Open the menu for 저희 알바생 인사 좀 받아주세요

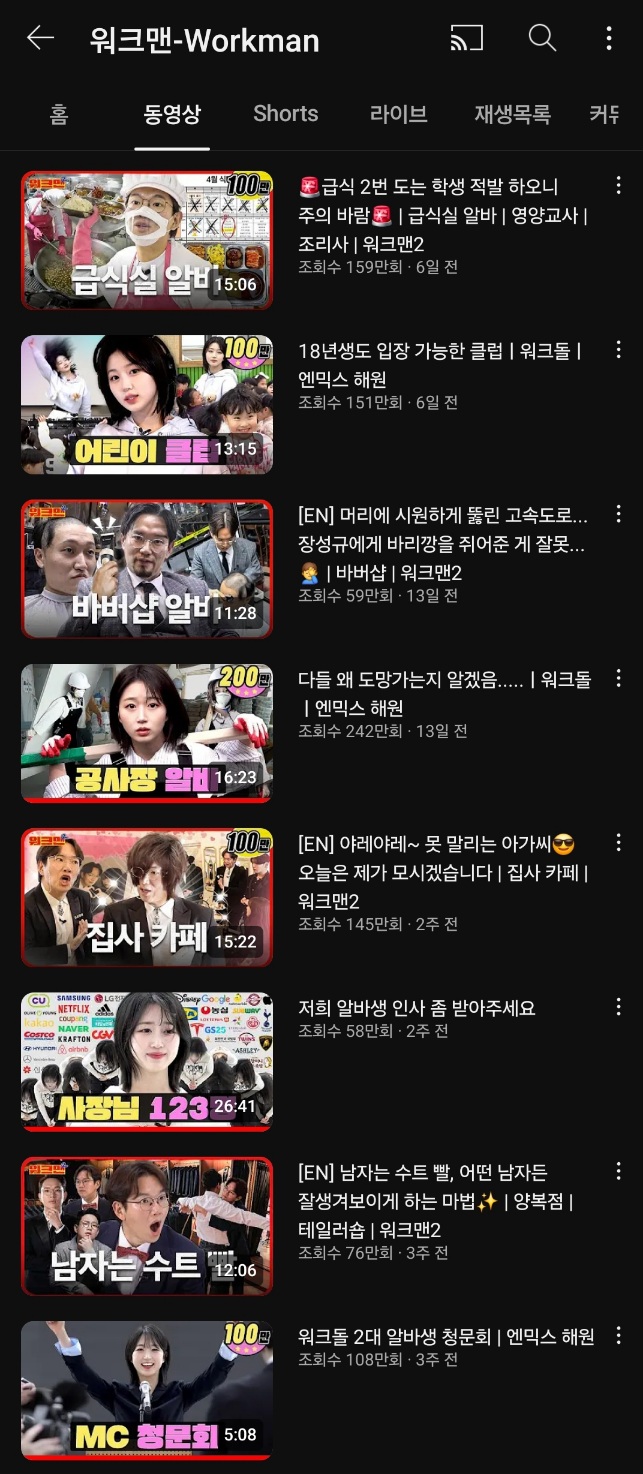618,1007
